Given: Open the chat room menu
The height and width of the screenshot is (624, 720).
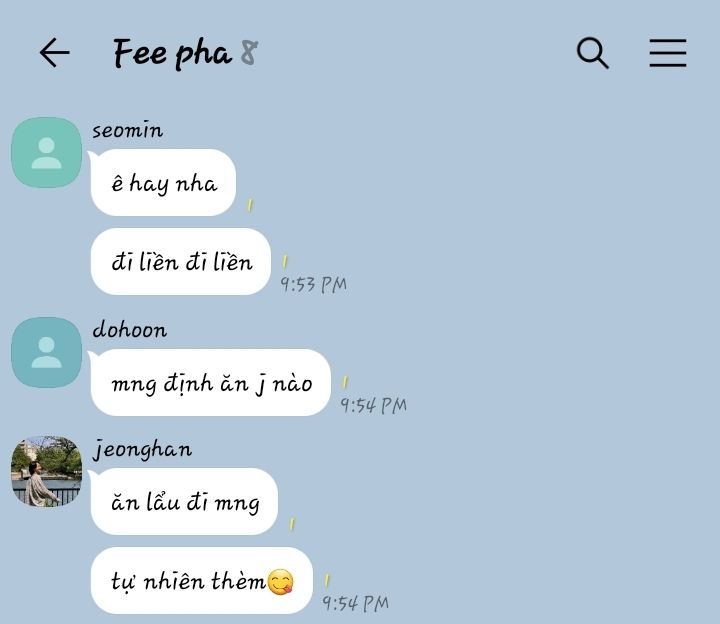Looking at the screenshot, I should [x=668, y=53].
